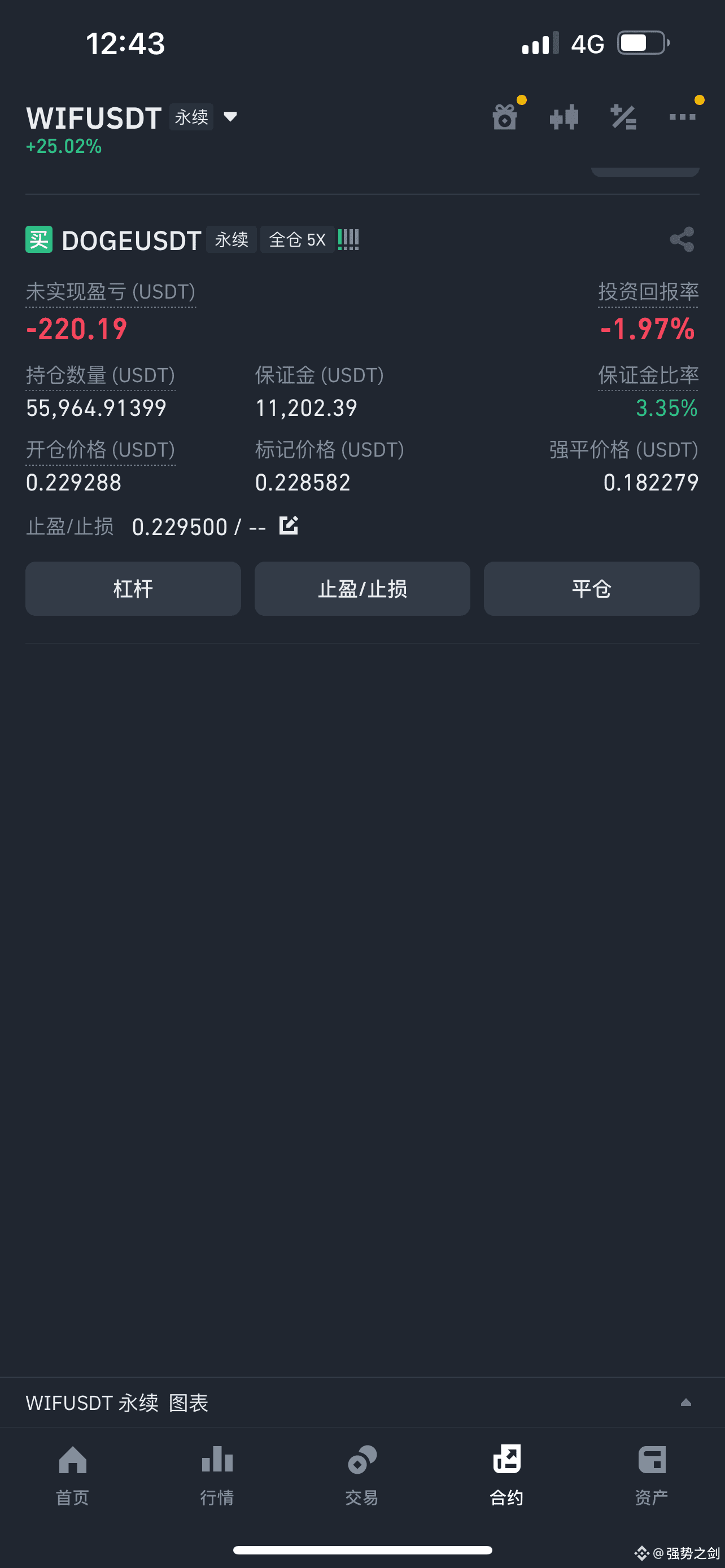Open the WIFUSDT pair selector dropdown
This screenshot has height=1568, width=725.
232,117
